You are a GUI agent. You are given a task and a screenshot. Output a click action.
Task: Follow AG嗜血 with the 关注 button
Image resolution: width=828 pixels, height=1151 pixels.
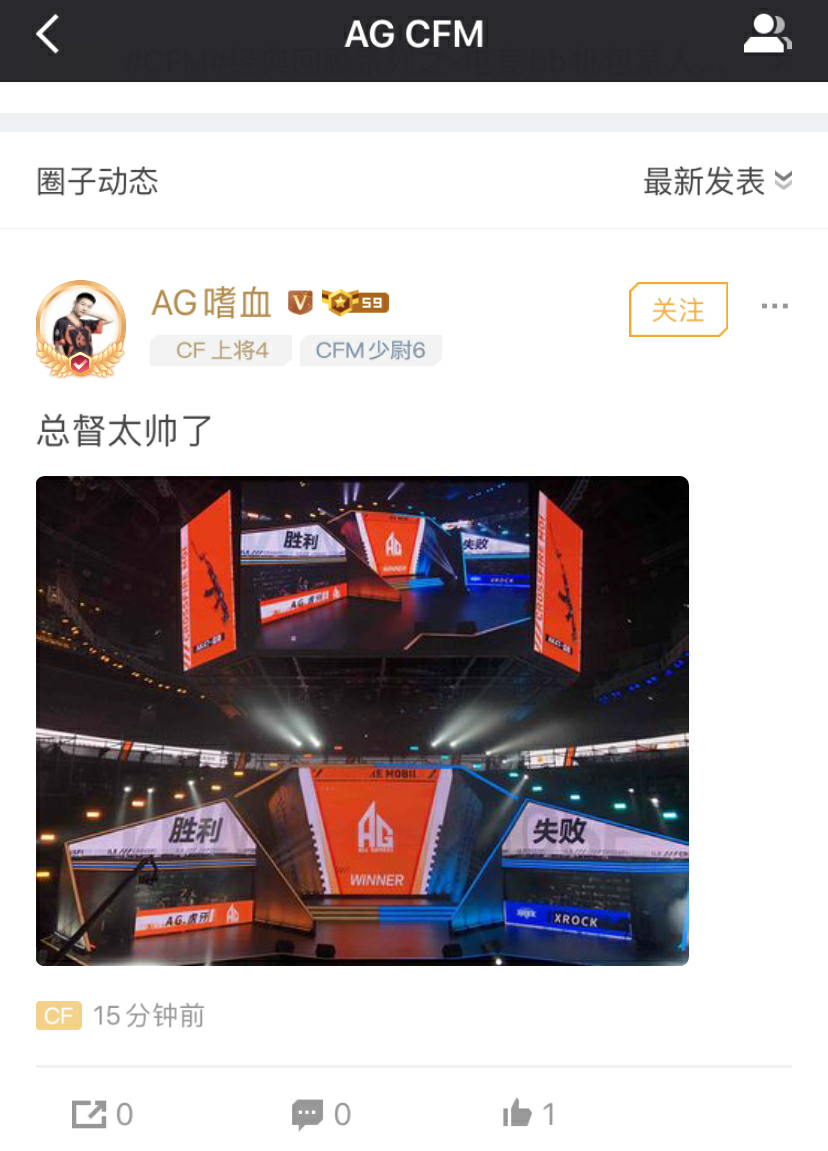678,310
